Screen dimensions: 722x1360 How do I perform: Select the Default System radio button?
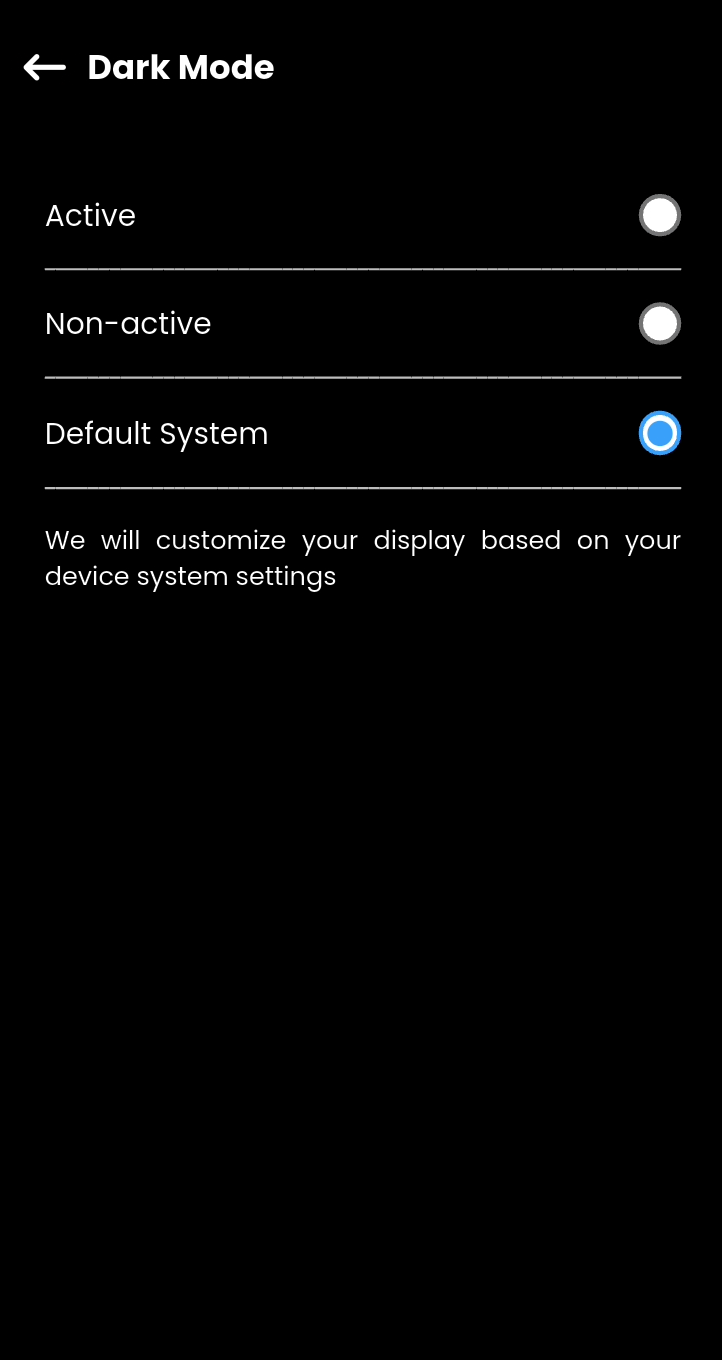659,433
